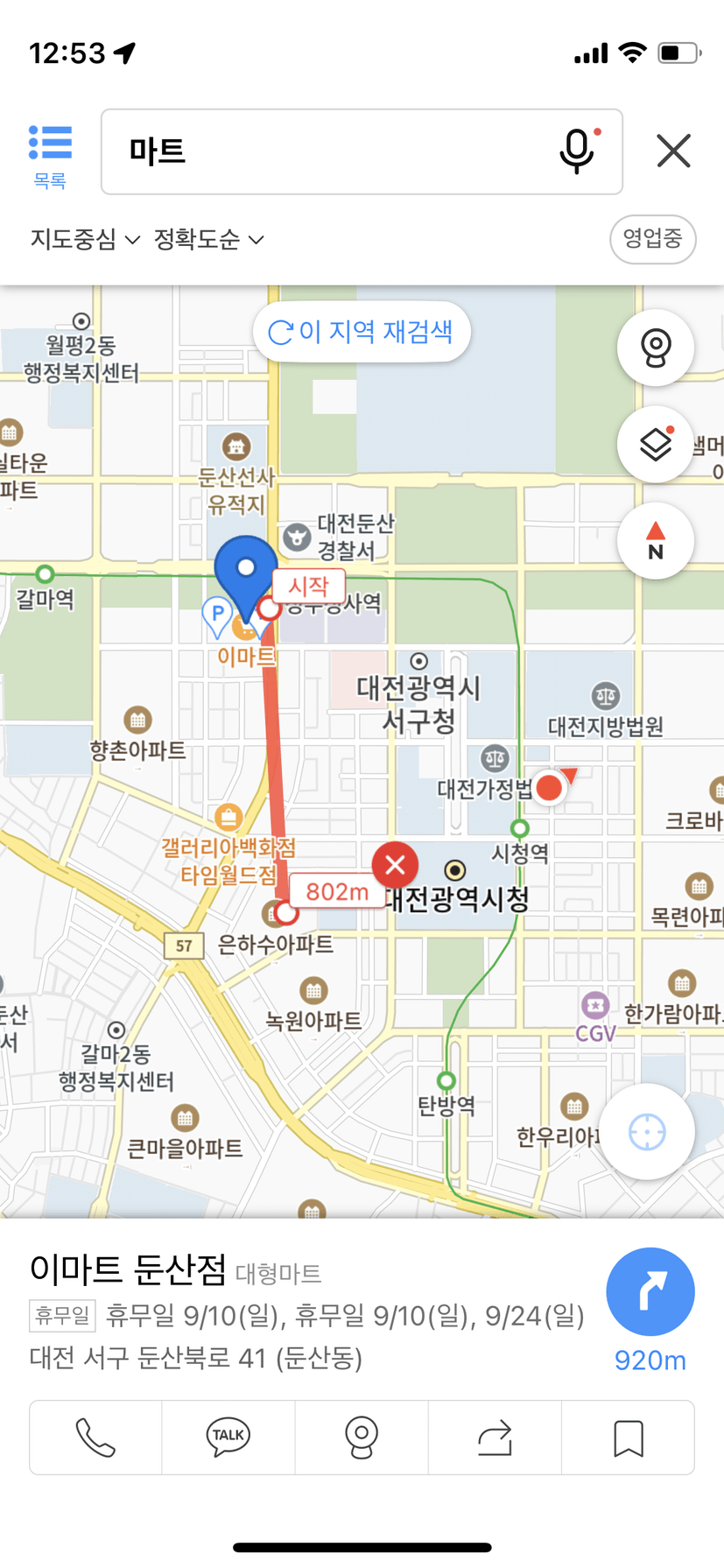Remove the distance measurement with red X
This screenshot has height=1568, width=724.
click(x=395, y=865)
